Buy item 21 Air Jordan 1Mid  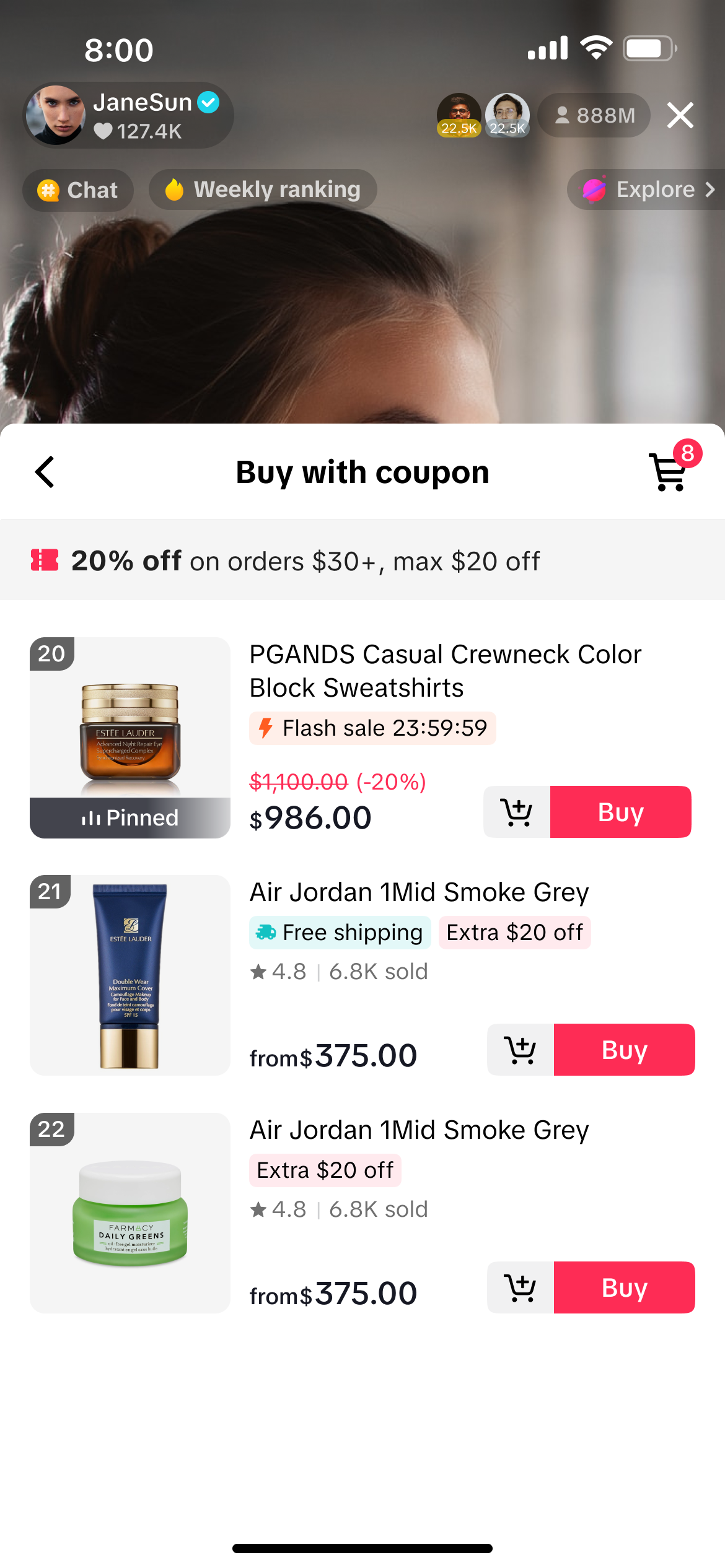pos(624,1050)
